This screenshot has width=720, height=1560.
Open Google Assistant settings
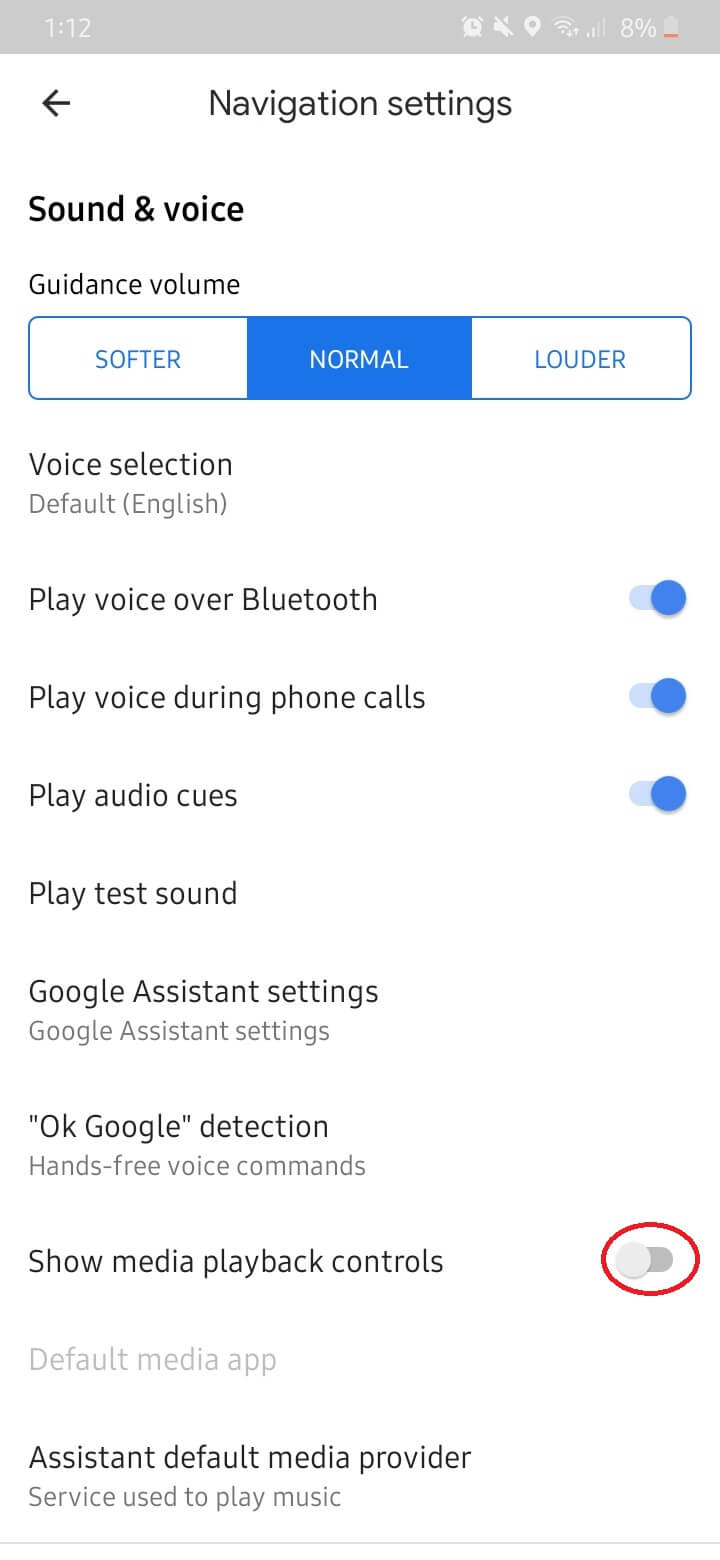[x=204, y=1008]
